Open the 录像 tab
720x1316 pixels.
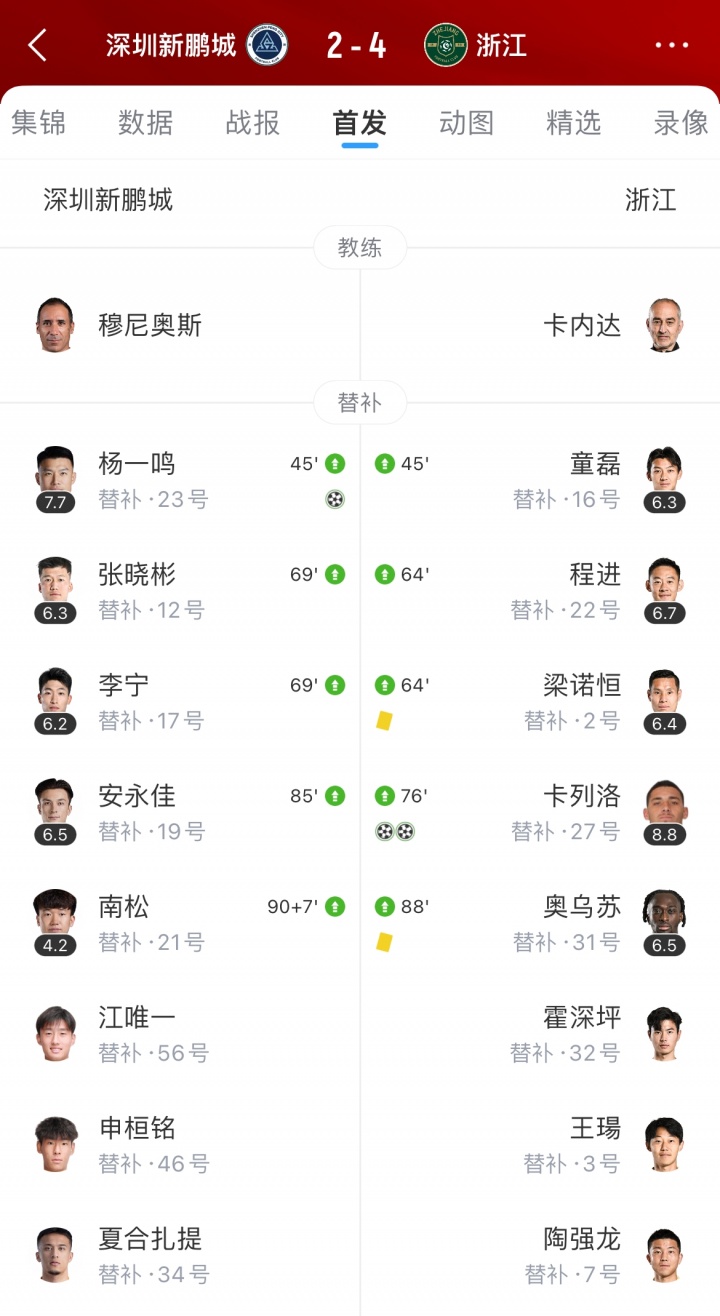pyautogui.click(x=680, y=123)
